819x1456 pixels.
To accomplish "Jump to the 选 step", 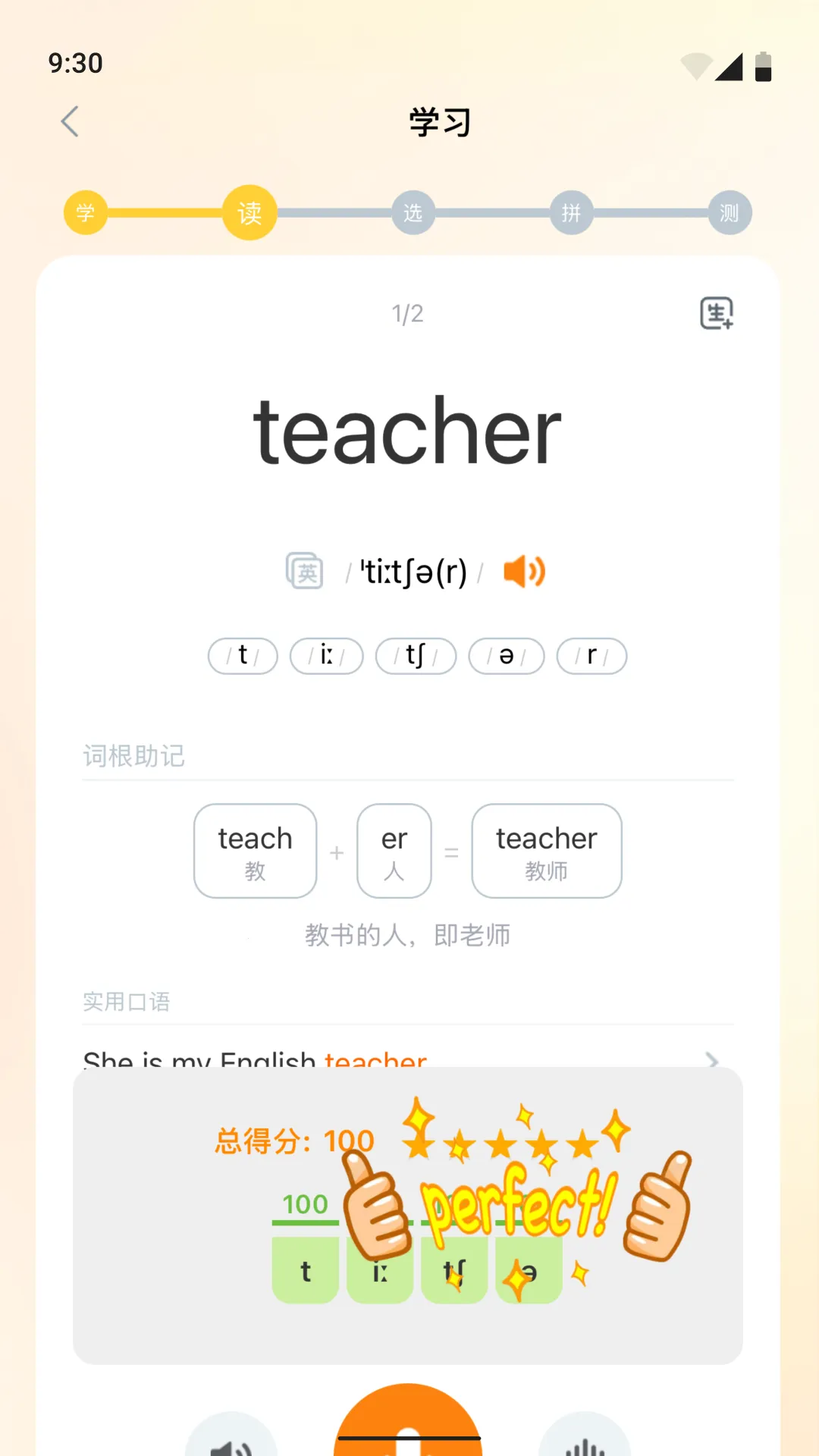I will coord(413,213).
